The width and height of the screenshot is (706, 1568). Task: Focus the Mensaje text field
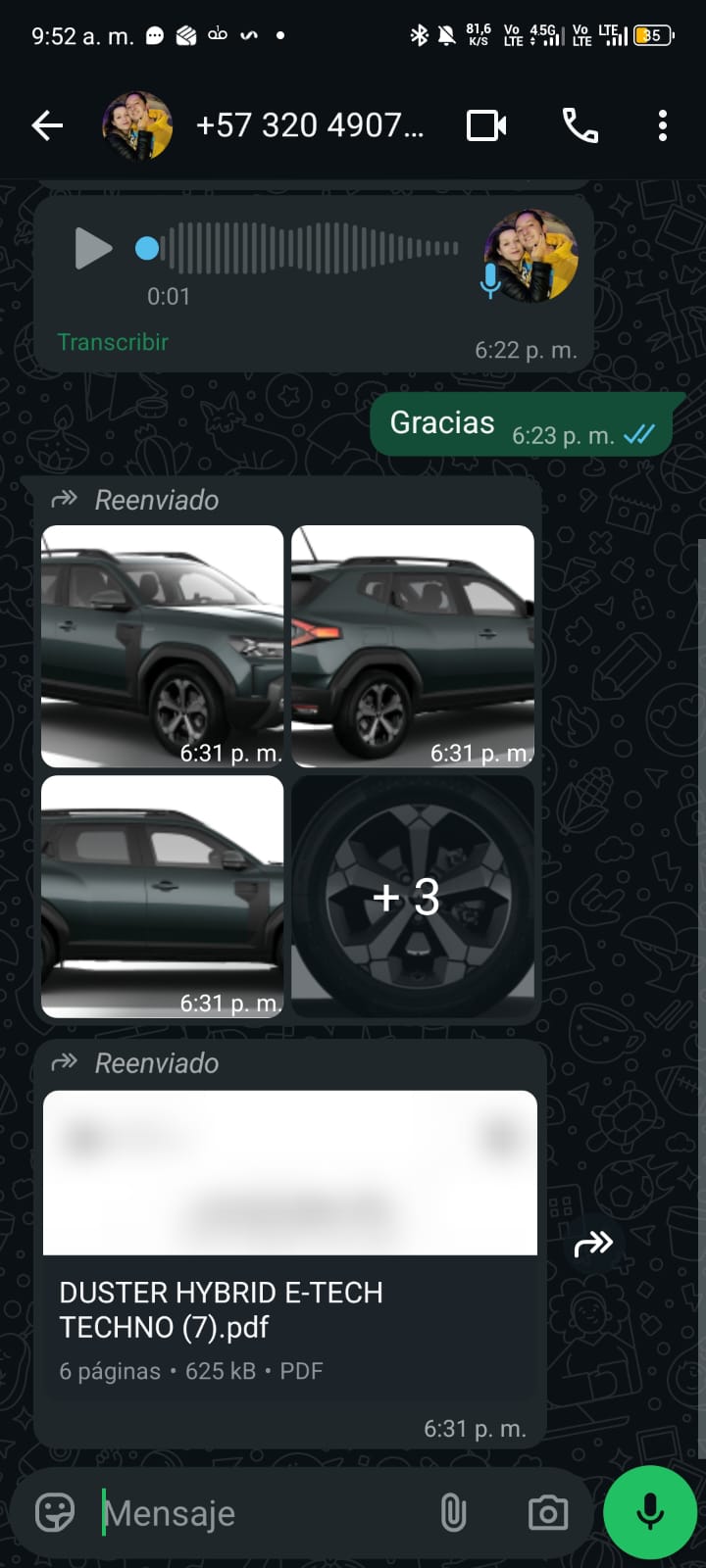tap(265, 1513)
